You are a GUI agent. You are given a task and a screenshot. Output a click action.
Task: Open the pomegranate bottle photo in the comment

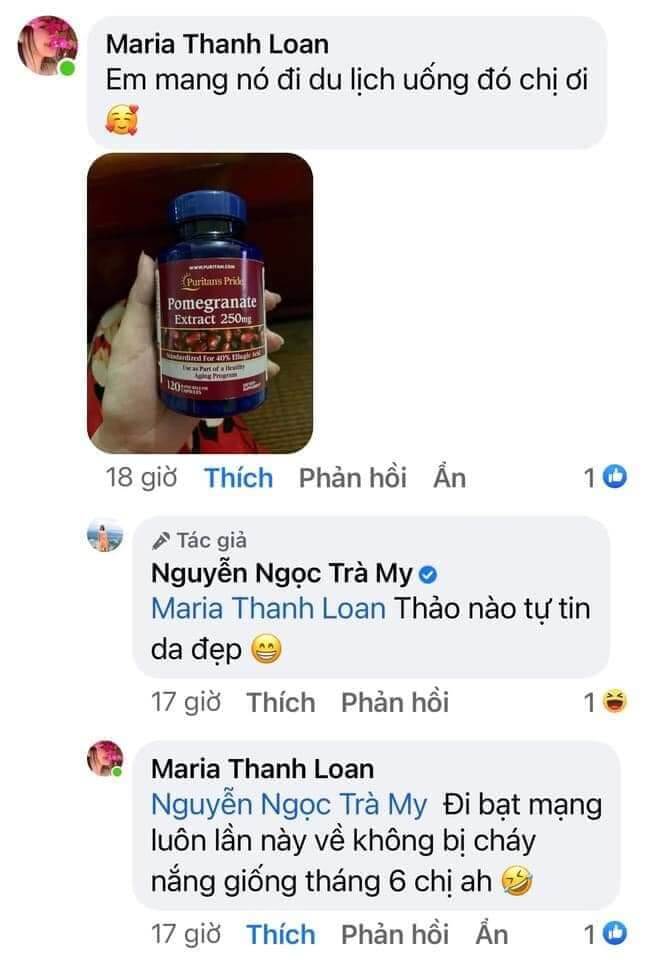(200, 303)
